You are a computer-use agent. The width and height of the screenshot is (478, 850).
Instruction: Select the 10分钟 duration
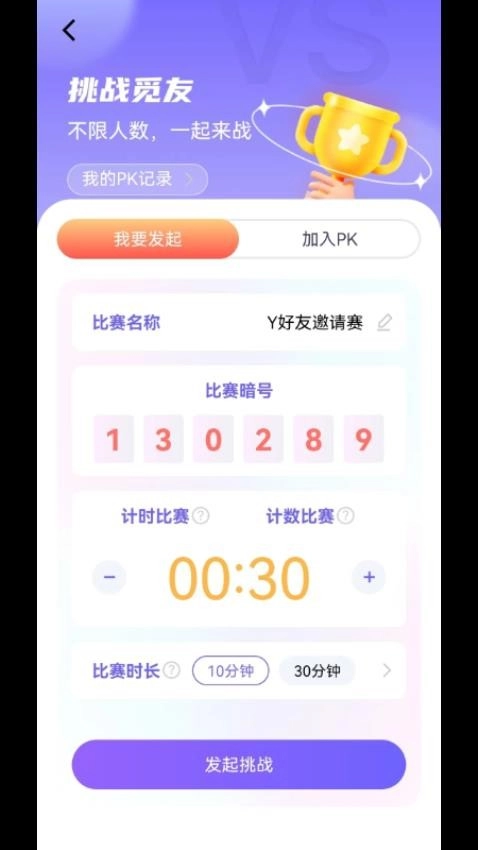click(230, 671)
